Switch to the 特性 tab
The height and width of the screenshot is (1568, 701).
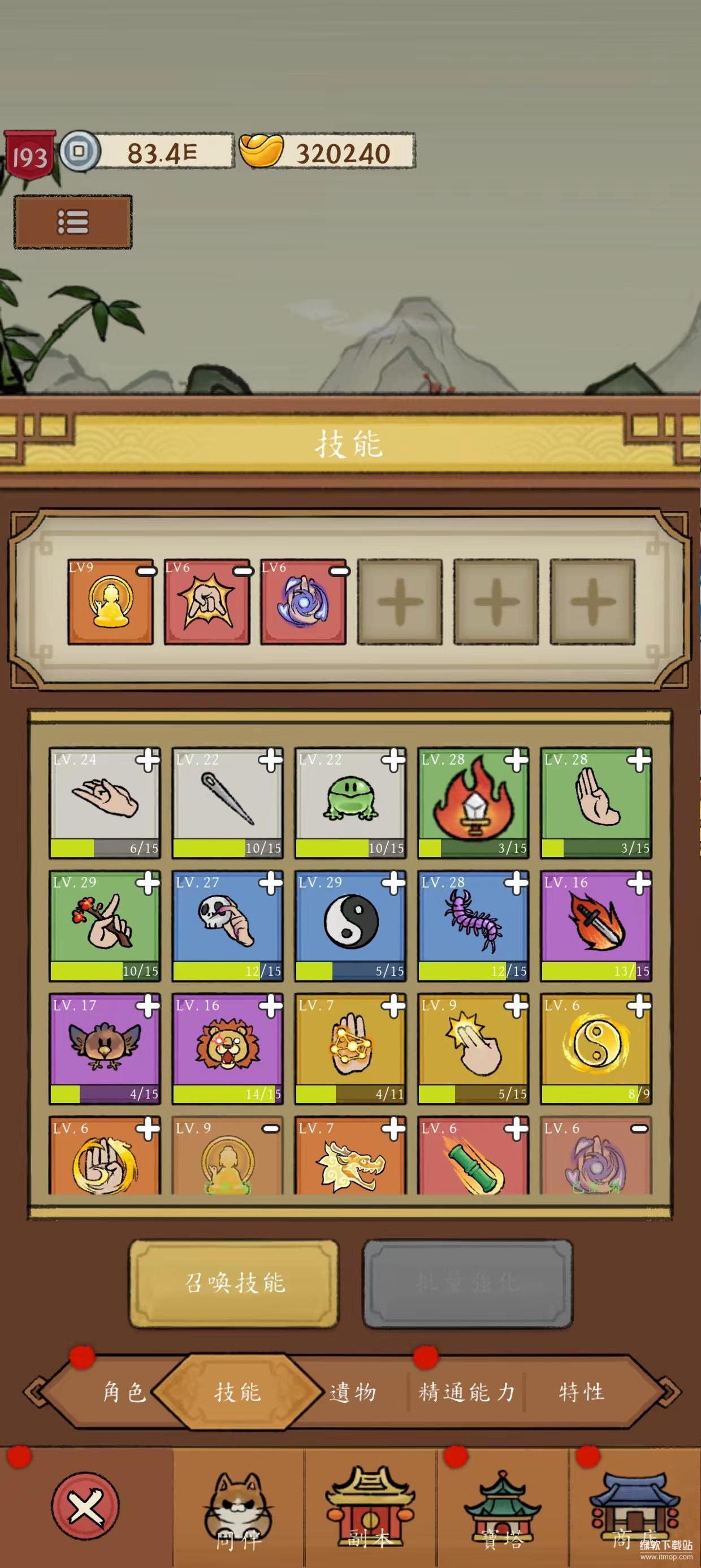(581, 1392)
